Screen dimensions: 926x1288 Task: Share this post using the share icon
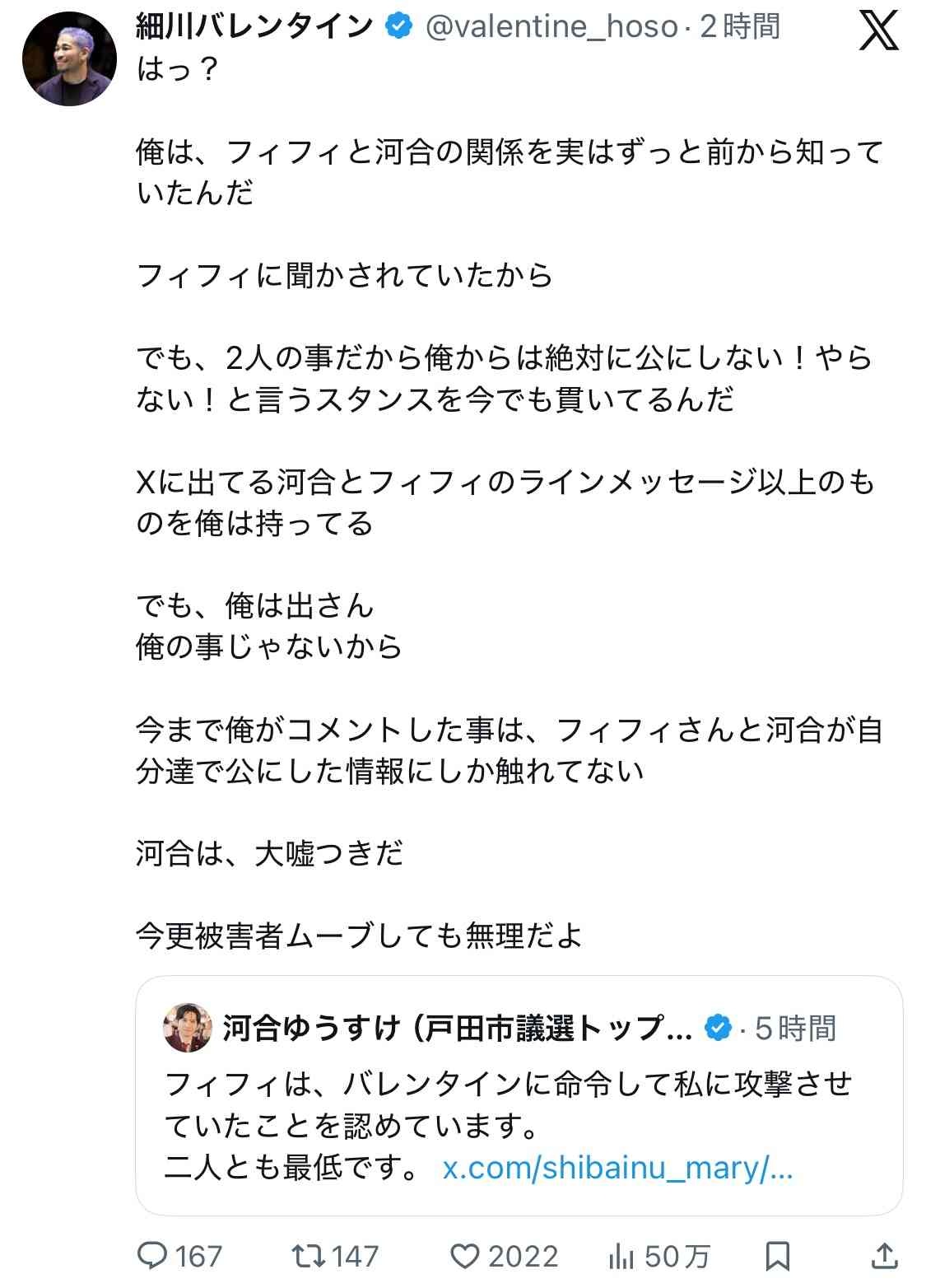click(883, 1256)
